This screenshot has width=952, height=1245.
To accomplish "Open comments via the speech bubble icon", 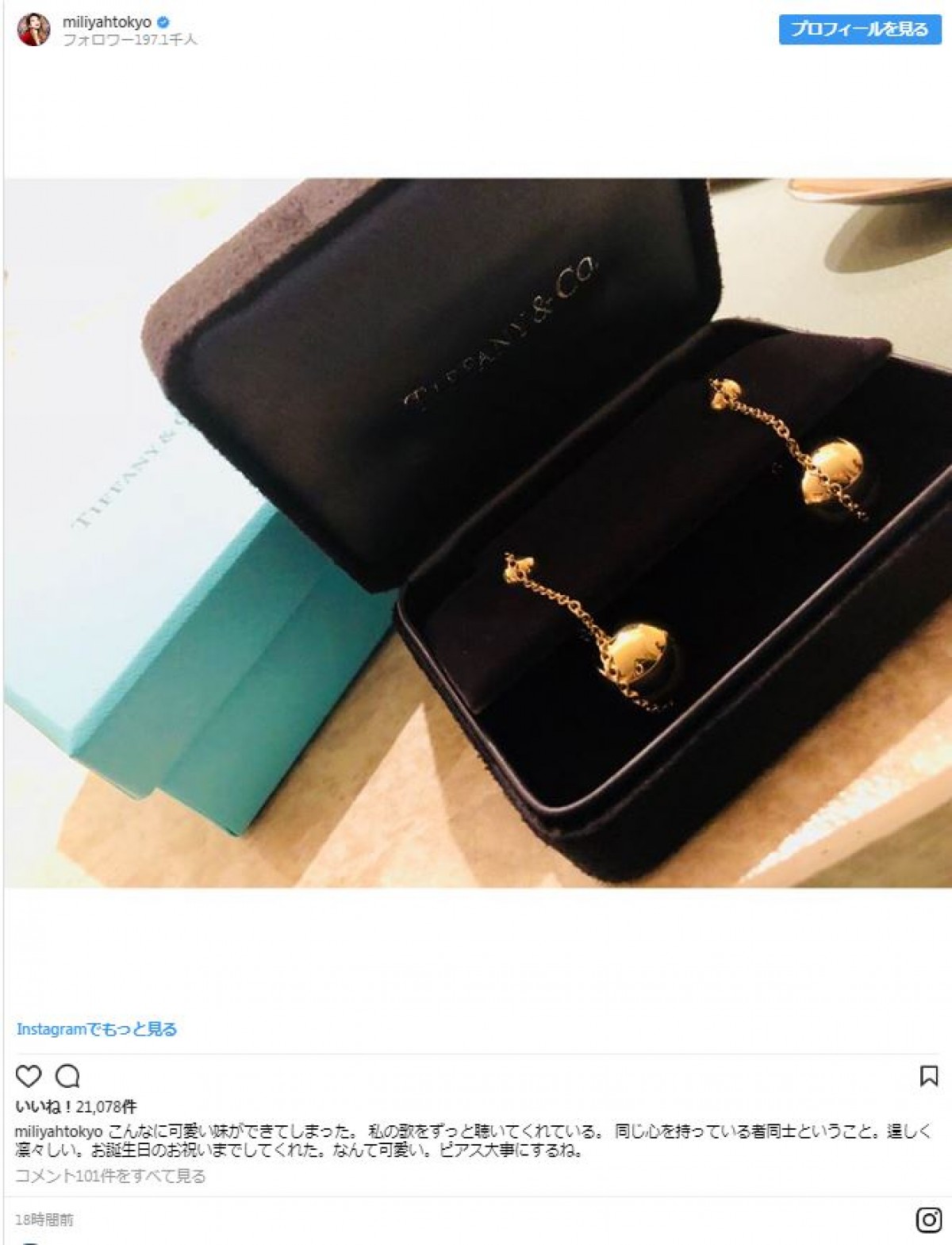I will click(x=68, y=1076).
